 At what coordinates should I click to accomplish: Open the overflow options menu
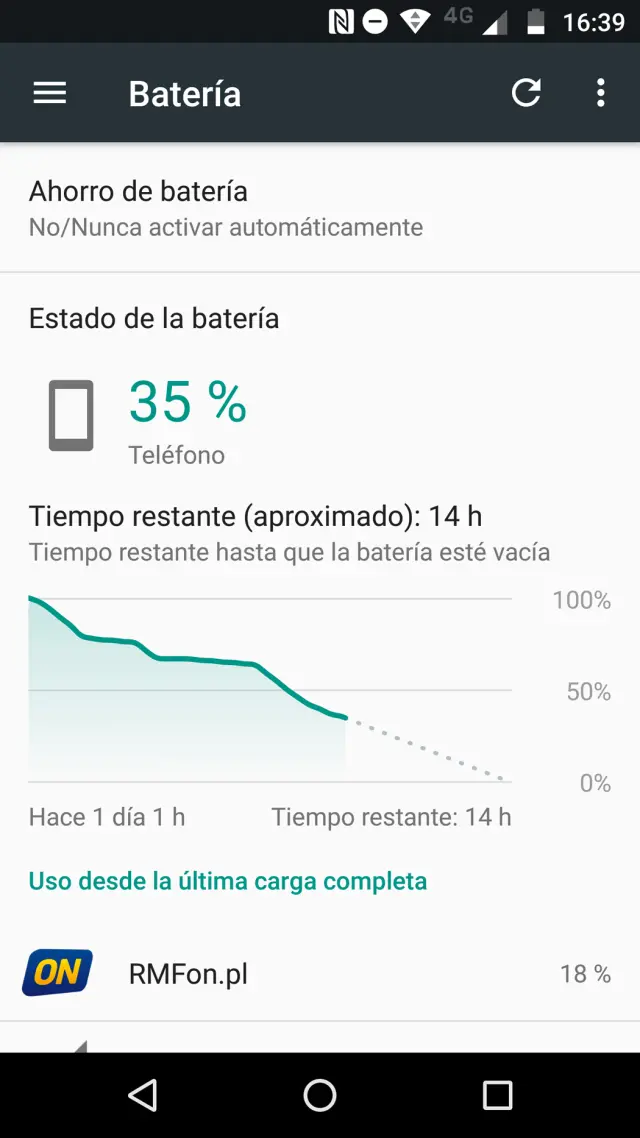(x=600, y=93)
